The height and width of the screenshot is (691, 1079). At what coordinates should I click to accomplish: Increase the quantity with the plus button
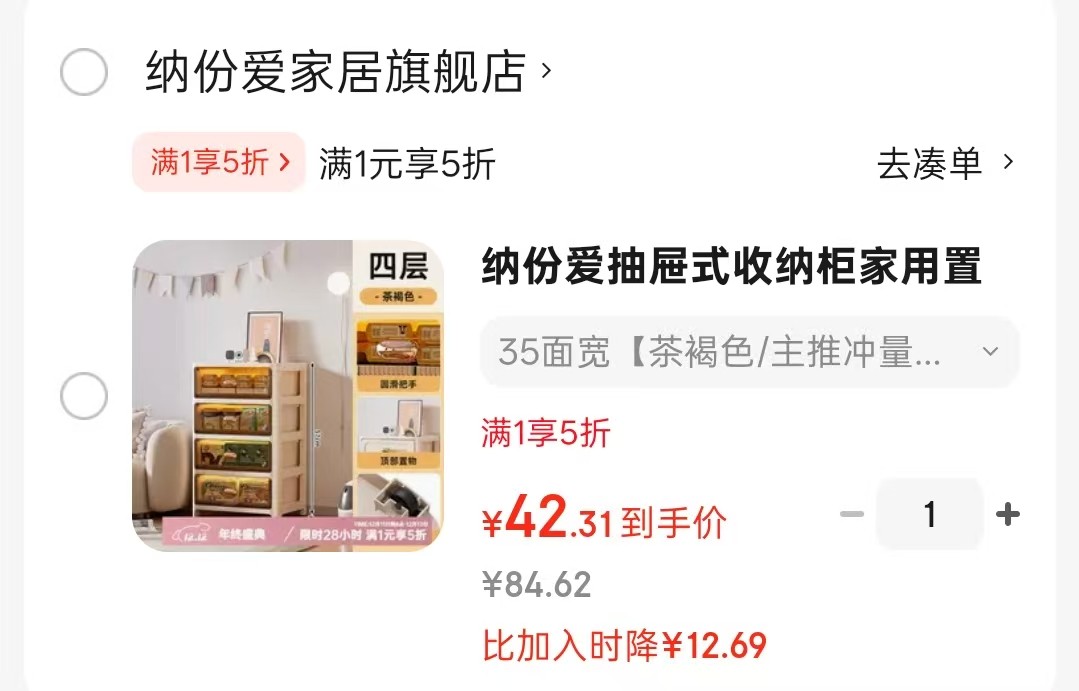point(1008,514)
